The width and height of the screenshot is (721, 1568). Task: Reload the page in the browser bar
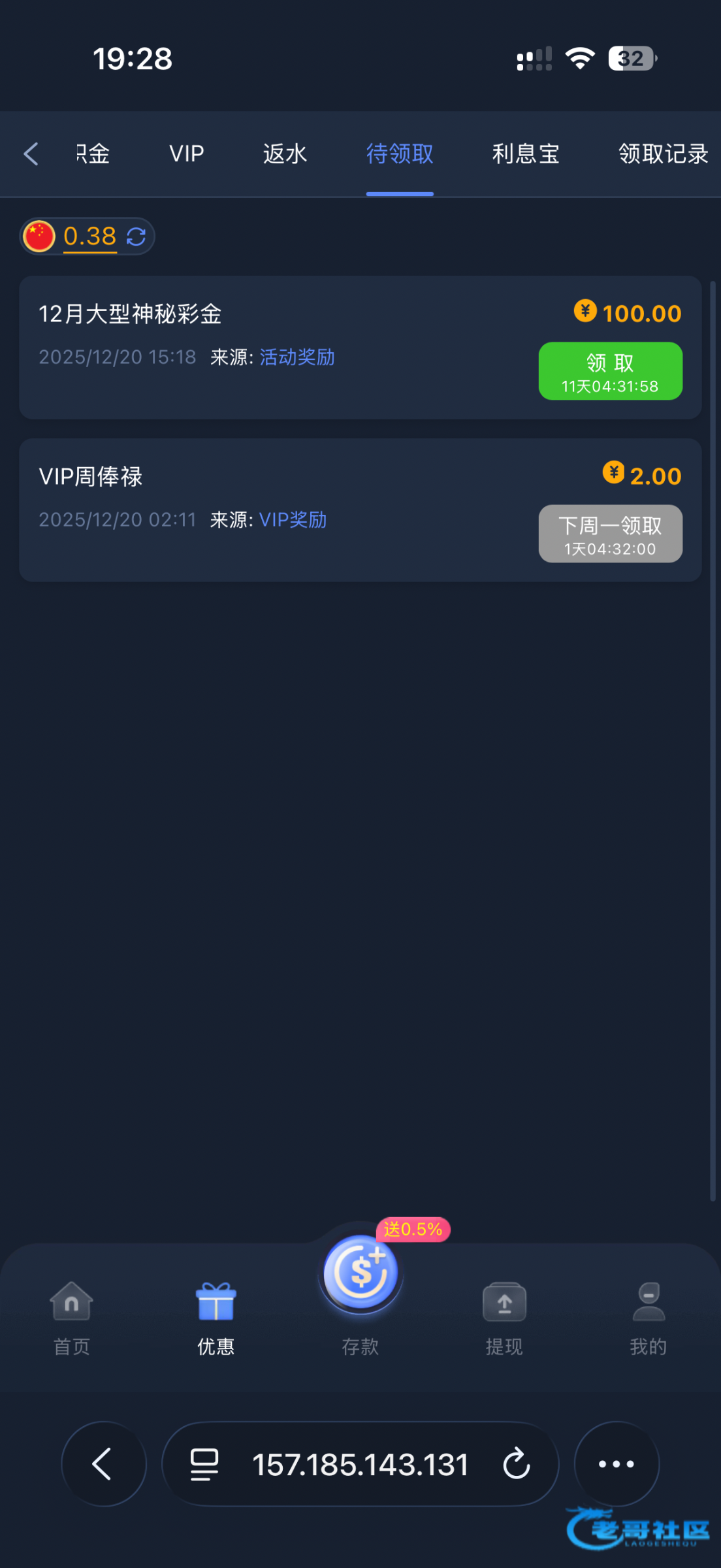[x=516, y=1464]
